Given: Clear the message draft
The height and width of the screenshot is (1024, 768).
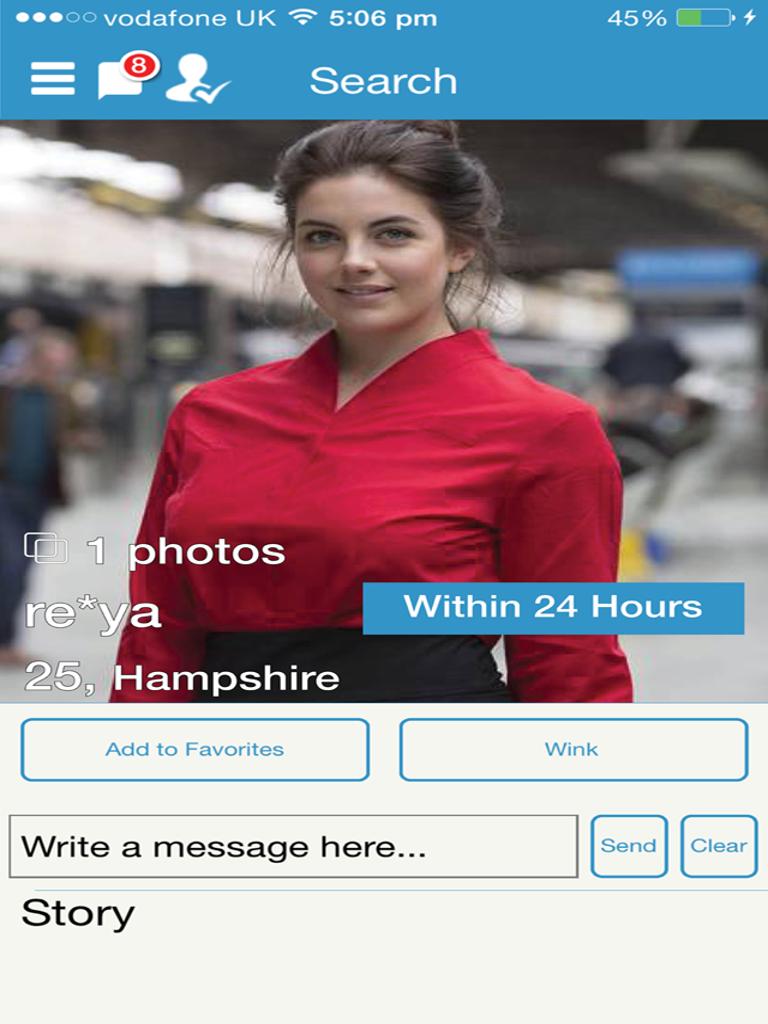Looking at the screenshot, I should 718,844.
